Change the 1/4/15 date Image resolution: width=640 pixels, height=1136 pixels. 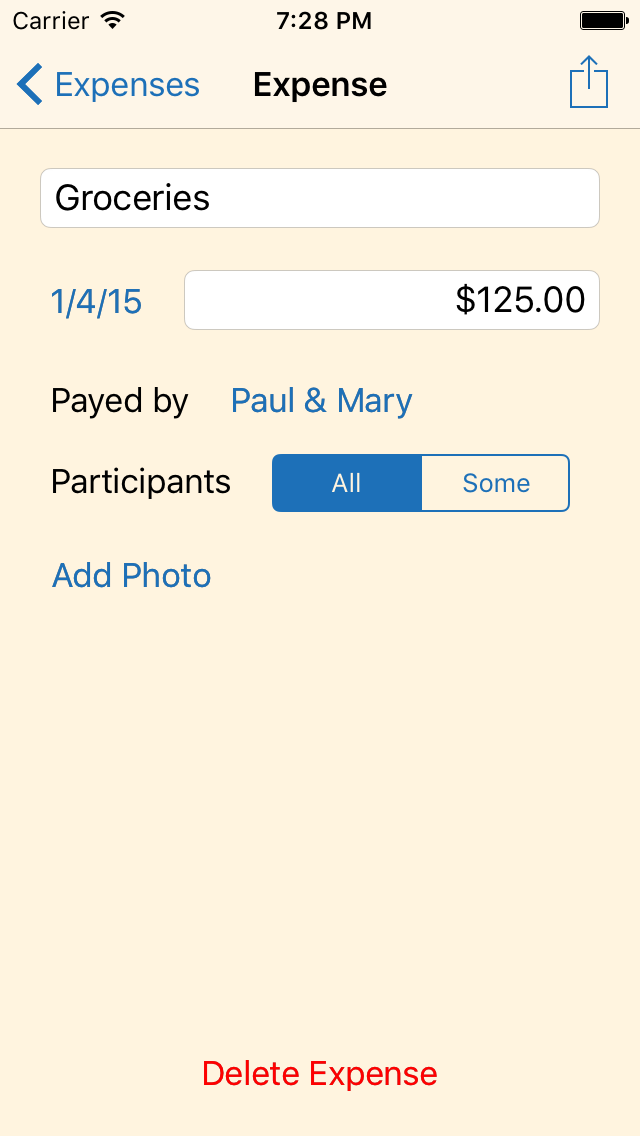tap(96, 301)
